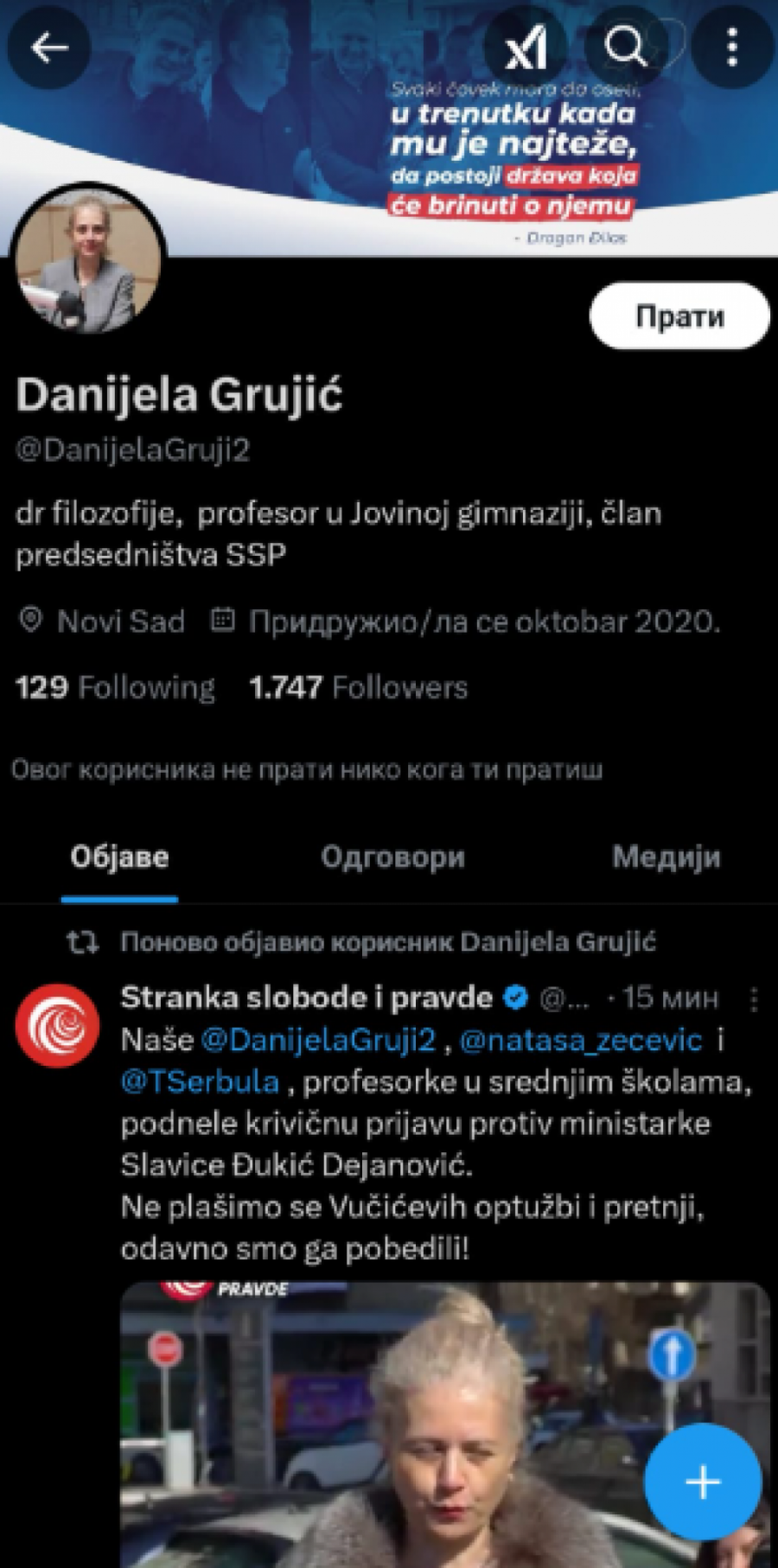Image resolution: width=778 pixels, height=1568 pixels.
Task: Open the 129 Following list
Action: point(115,688)
